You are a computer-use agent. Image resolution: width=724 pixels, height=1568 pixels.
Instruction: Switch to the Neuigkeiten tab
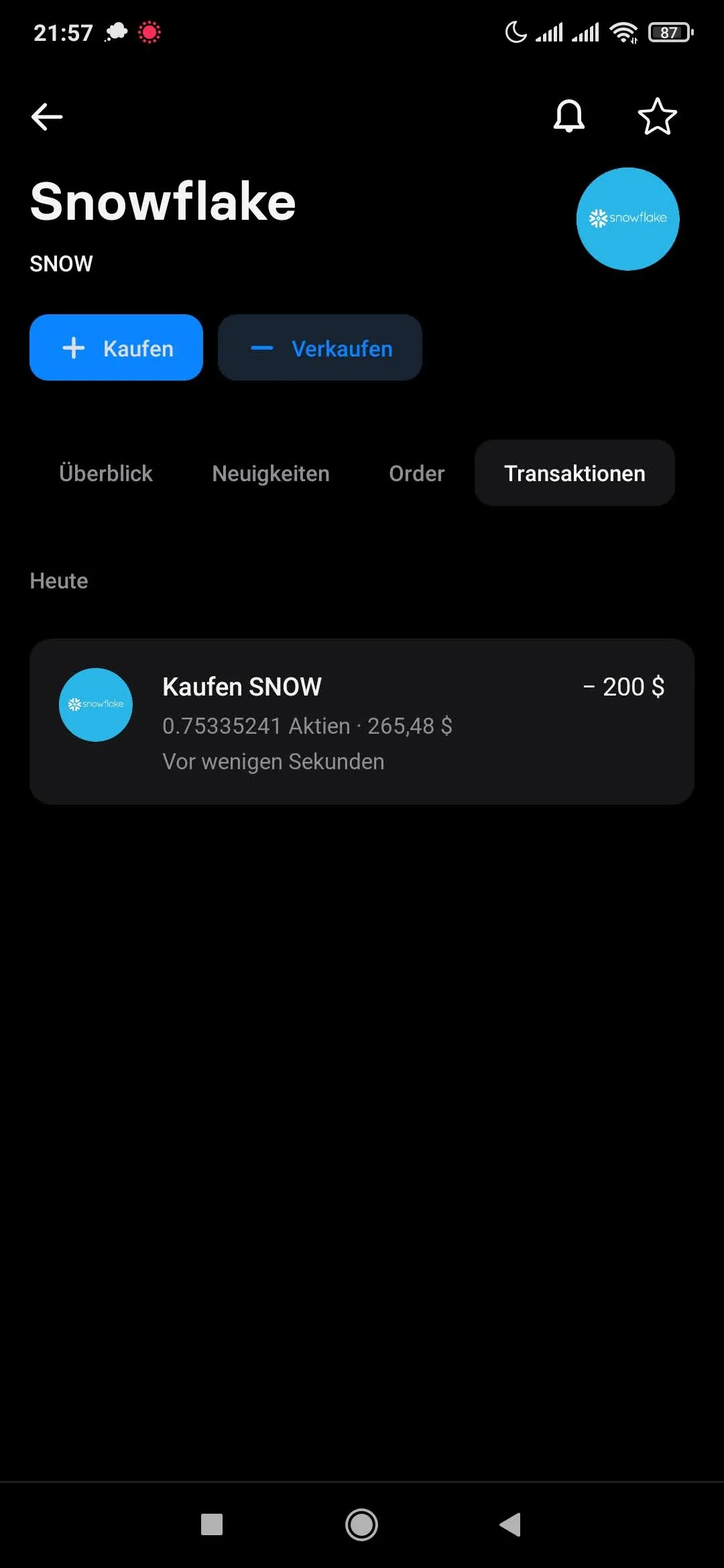pos(271,473)
